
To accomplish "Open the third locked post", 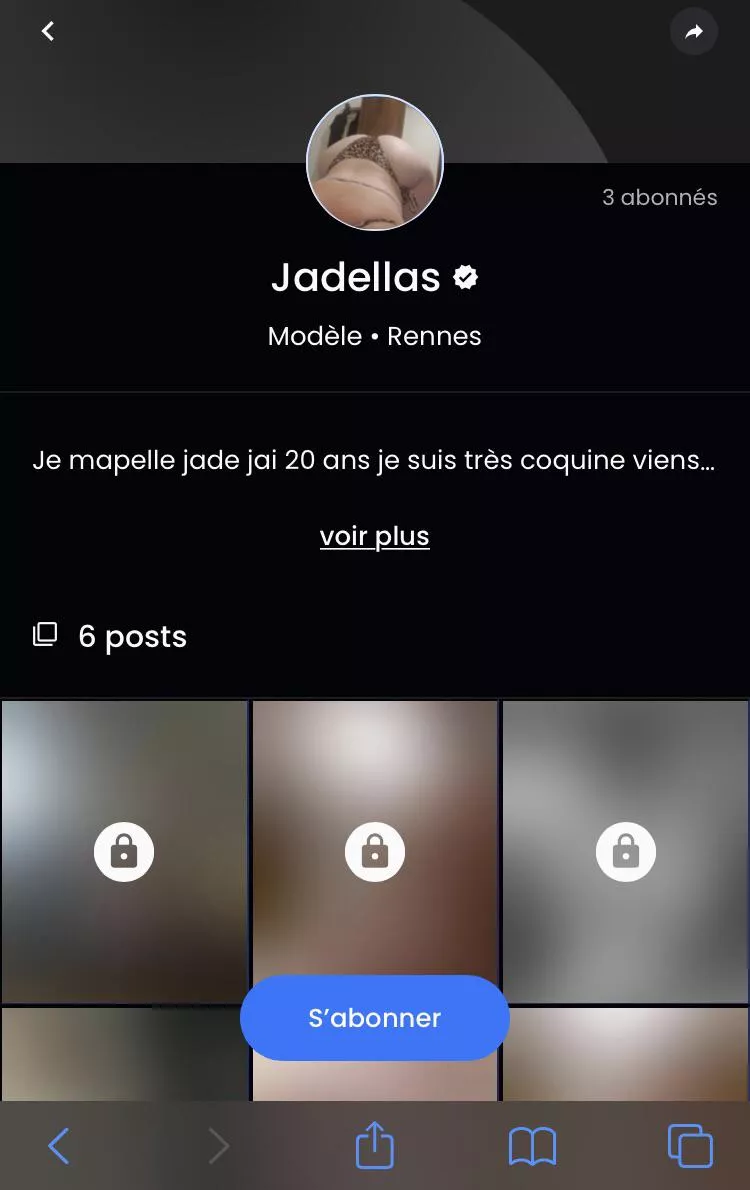I will pyautogui.click(x=625, y=852).
